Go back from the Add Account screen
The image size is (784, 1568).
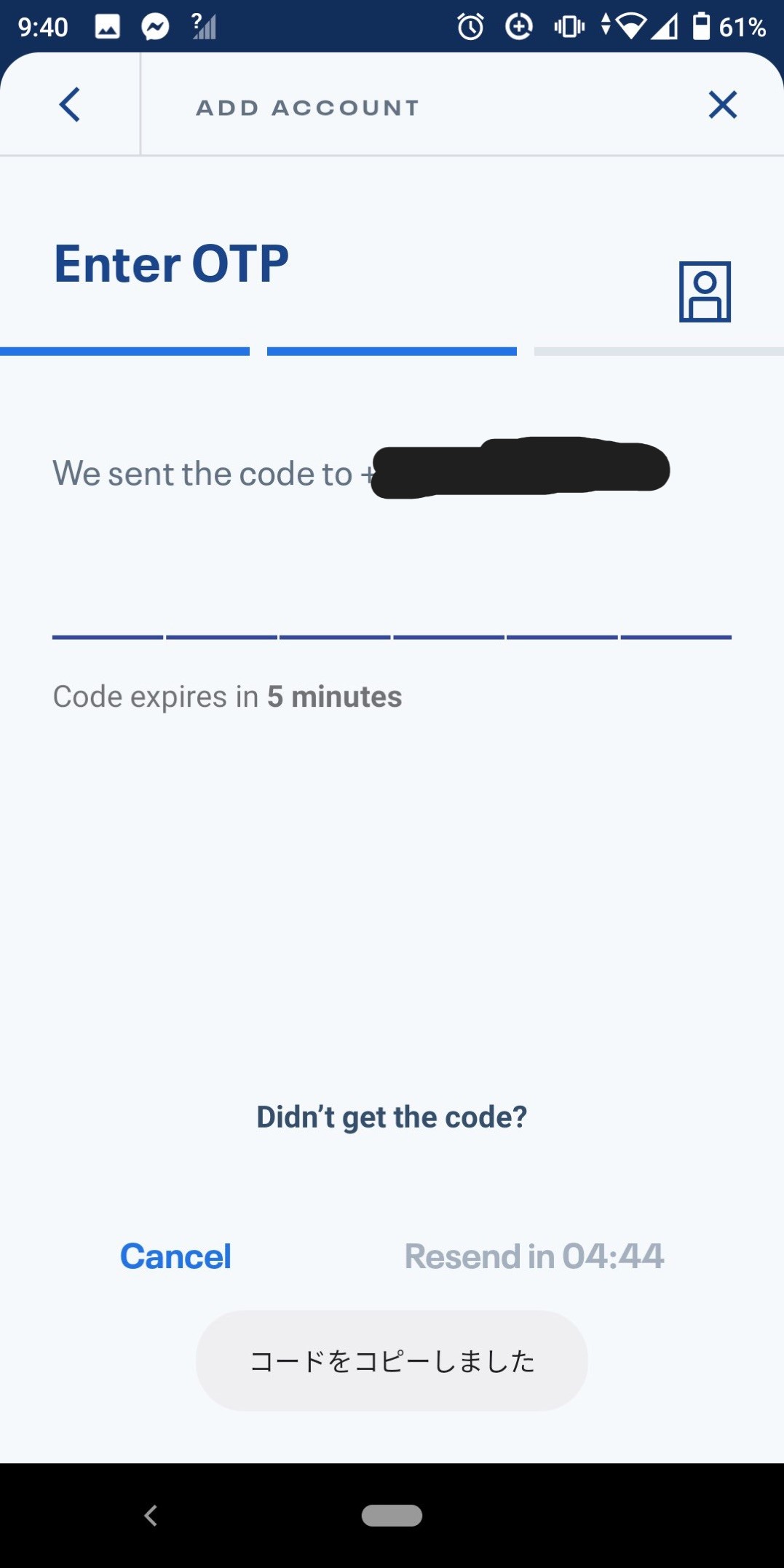point(70,105)
